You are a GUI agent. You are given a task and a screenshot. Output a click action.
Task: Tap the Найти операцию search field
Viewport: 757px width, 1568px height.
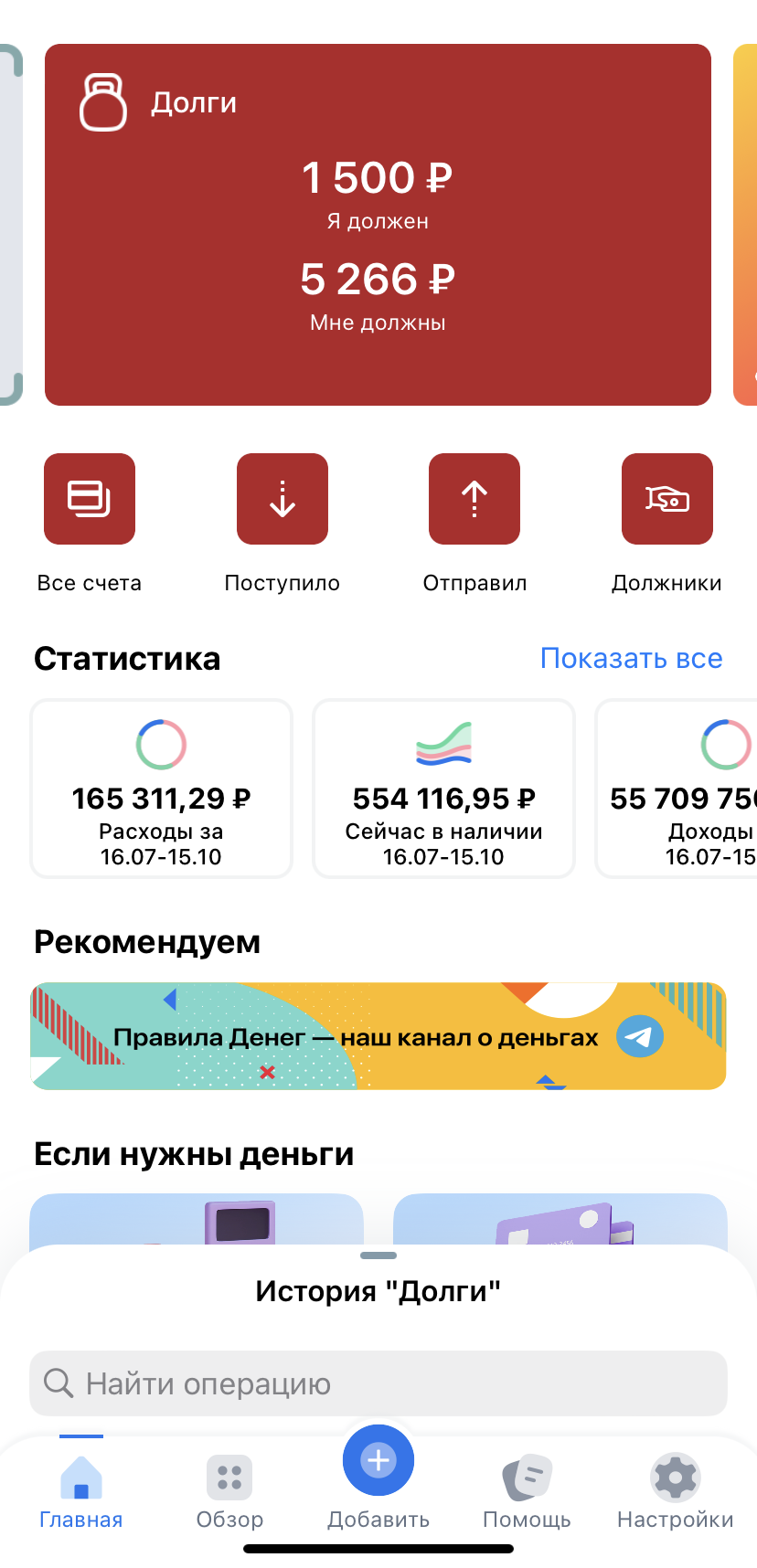click(378, 1383)
